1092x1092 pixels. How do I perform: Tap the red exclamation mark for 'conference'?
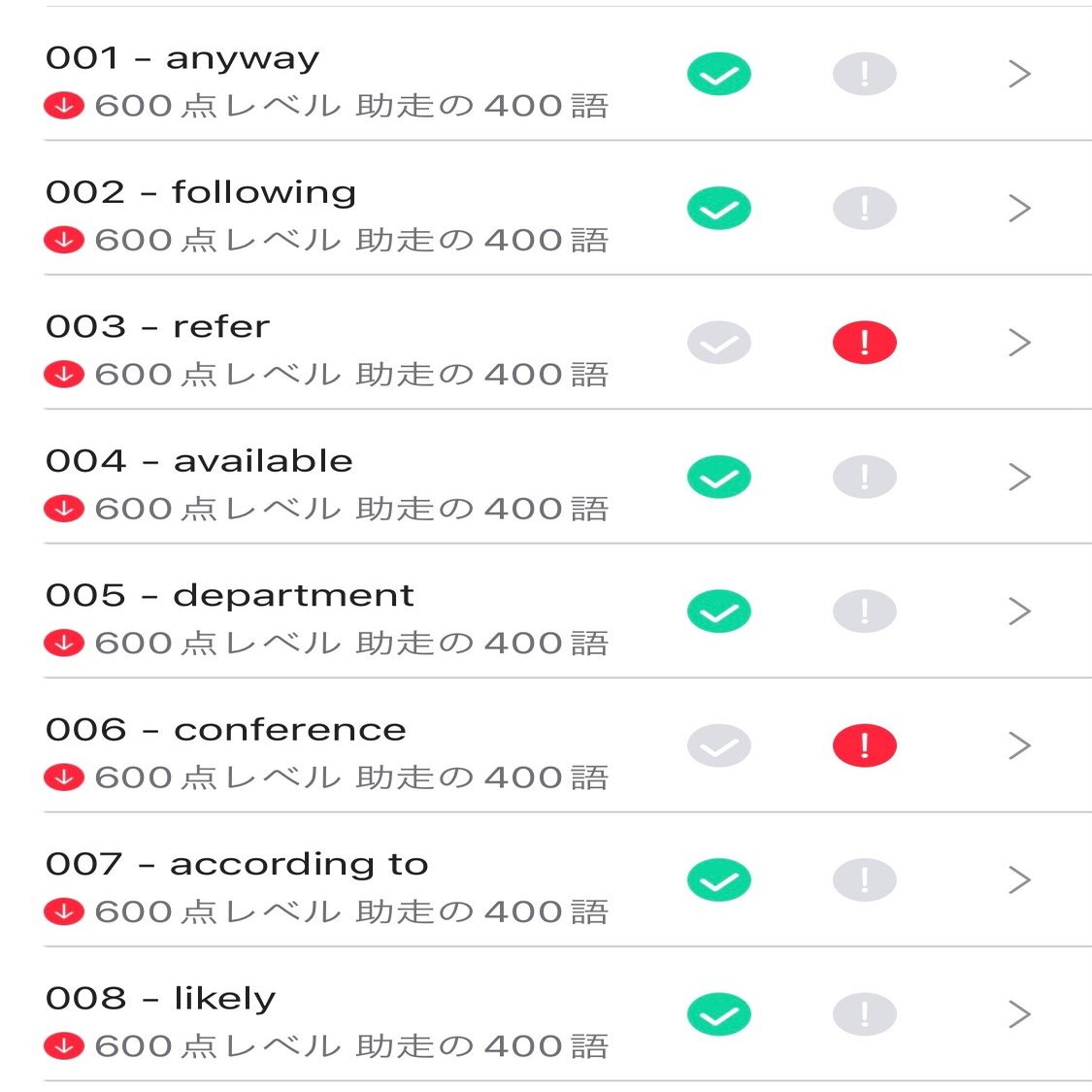click(864, 745)
